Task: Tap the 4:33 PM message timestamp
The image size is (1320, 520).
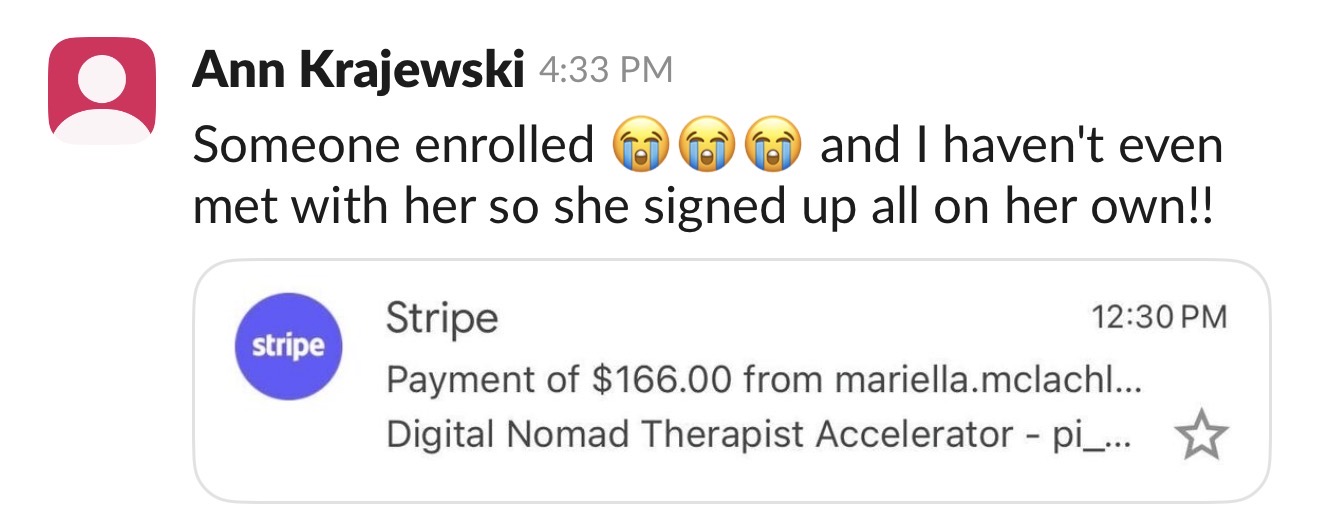Action: 606,70
